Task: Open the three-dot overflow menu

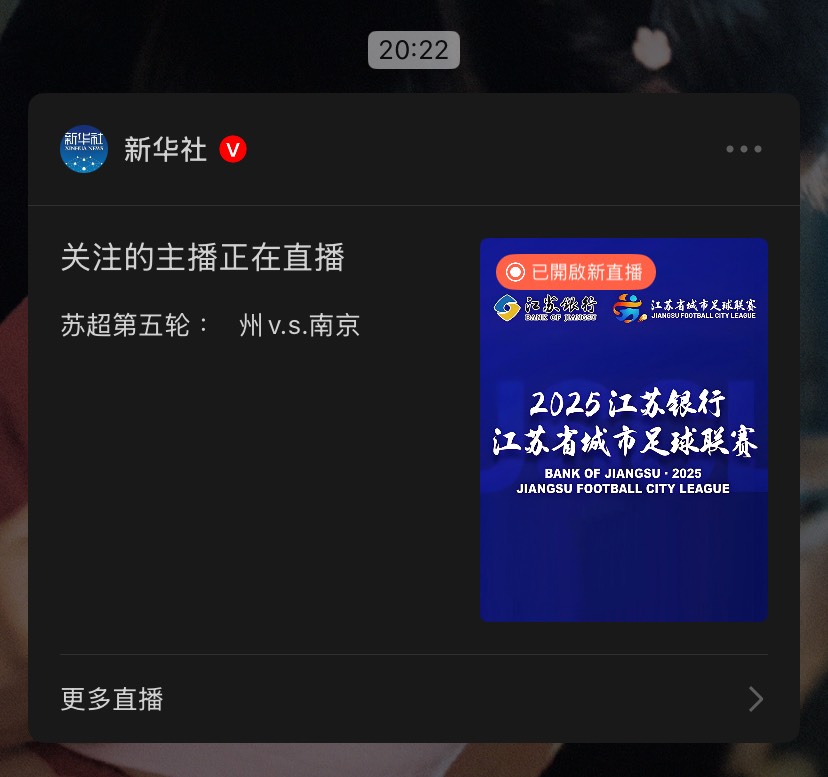Action: pyautogui.click(x=743, y=150)
